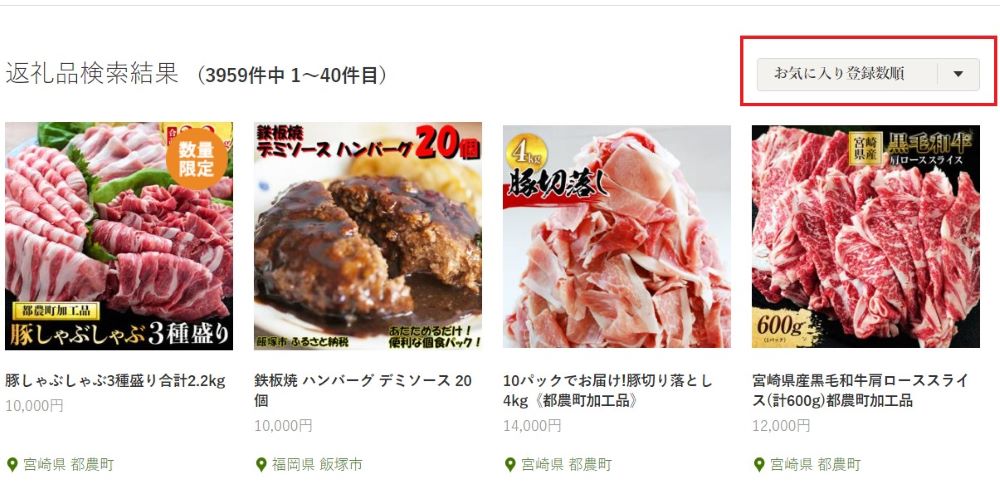Open the 豚切り落とし 4kg product image
Screen dimensions: 1000x490
click(x=617, y=236)
